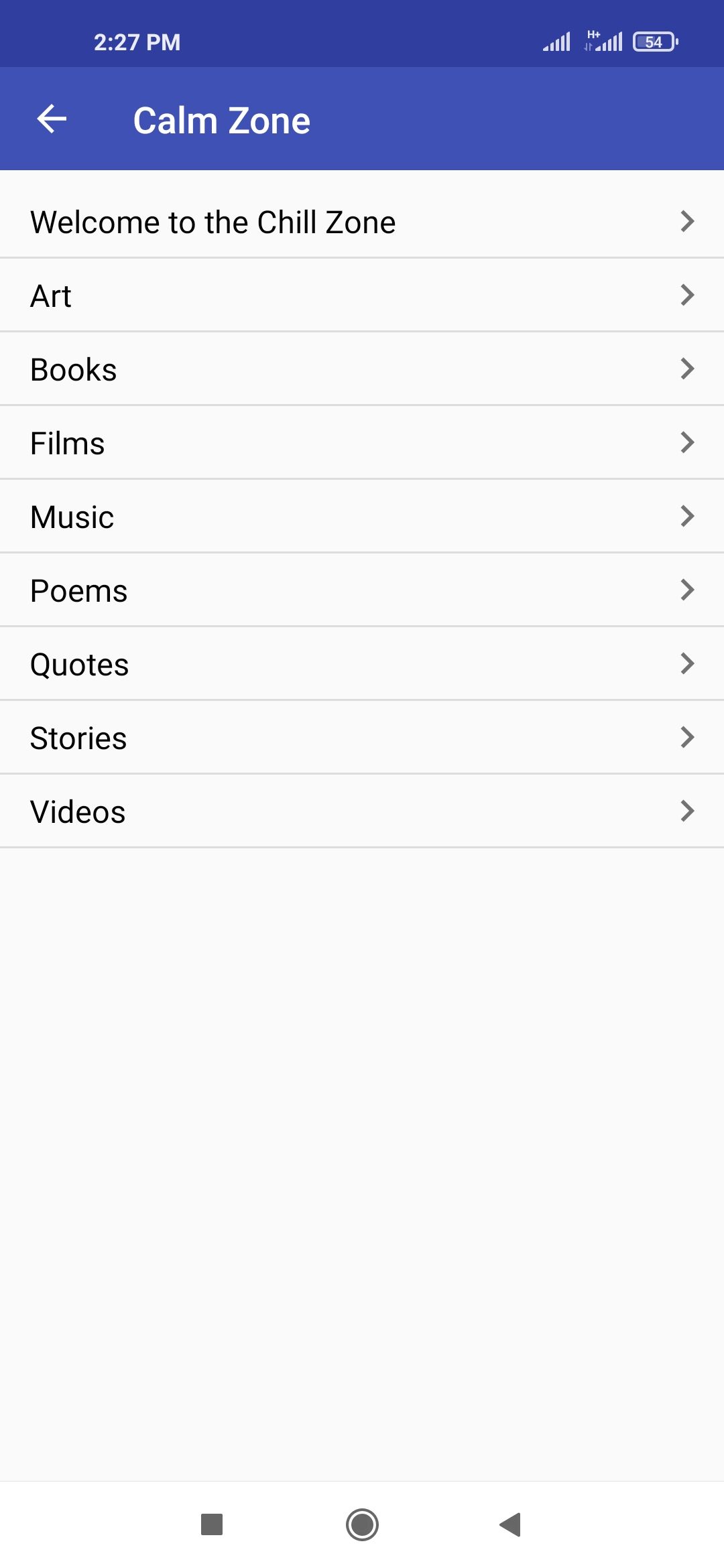Image resolution: width=724 pixels, height=1568 pixels.
Task: Open the Art section
Action: (362, 296)
